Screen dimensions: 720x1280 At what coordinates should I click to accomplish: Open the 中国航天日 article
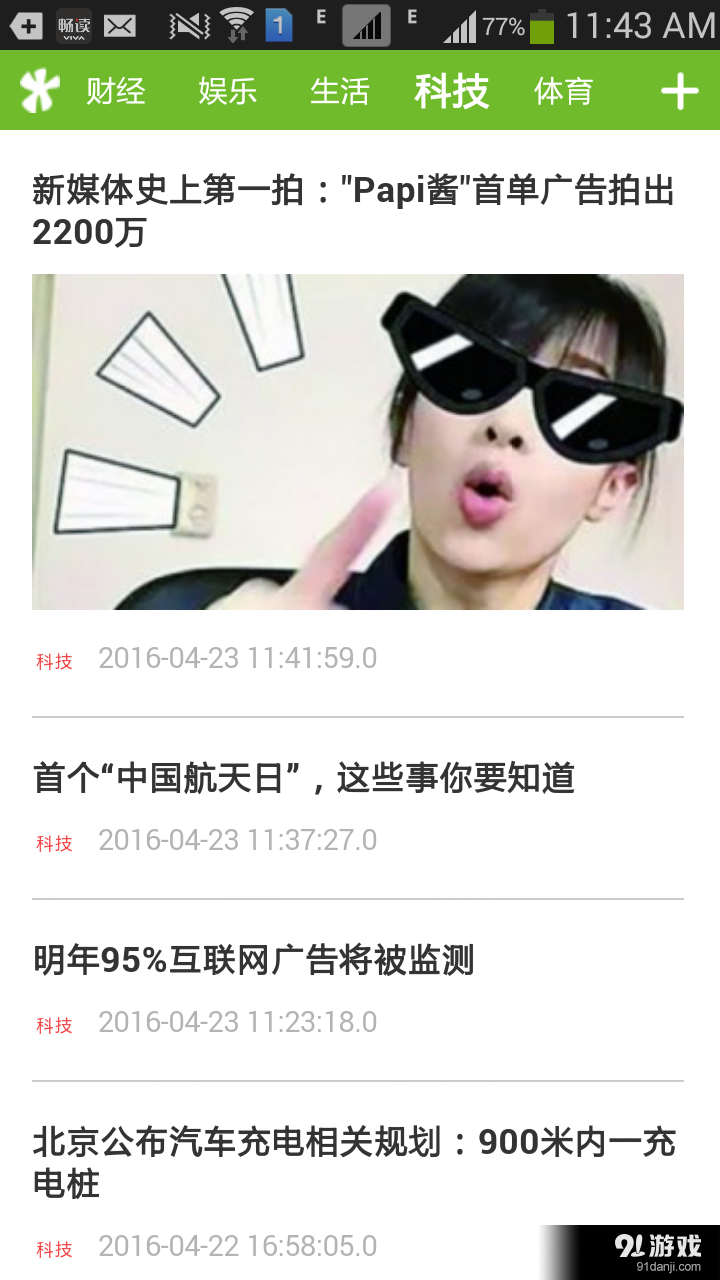(x=304, y=778)
